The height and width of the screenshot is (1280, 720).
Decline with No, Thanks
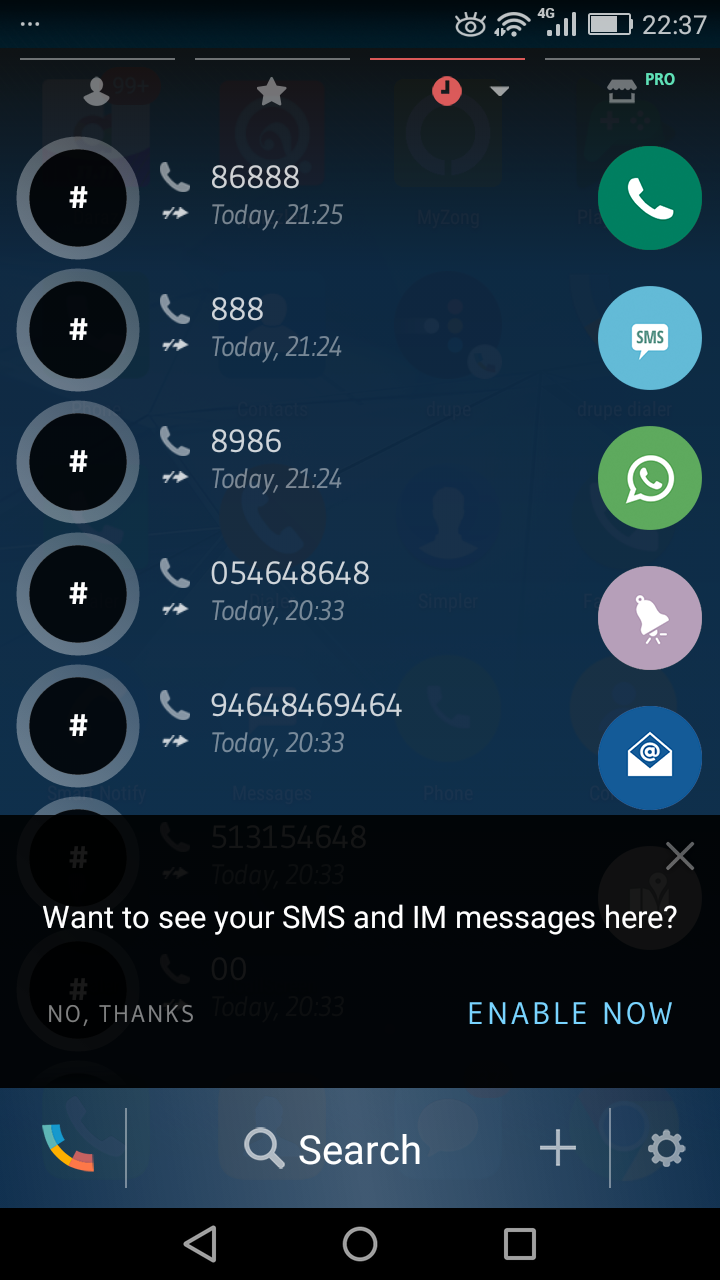(121, 1014)
